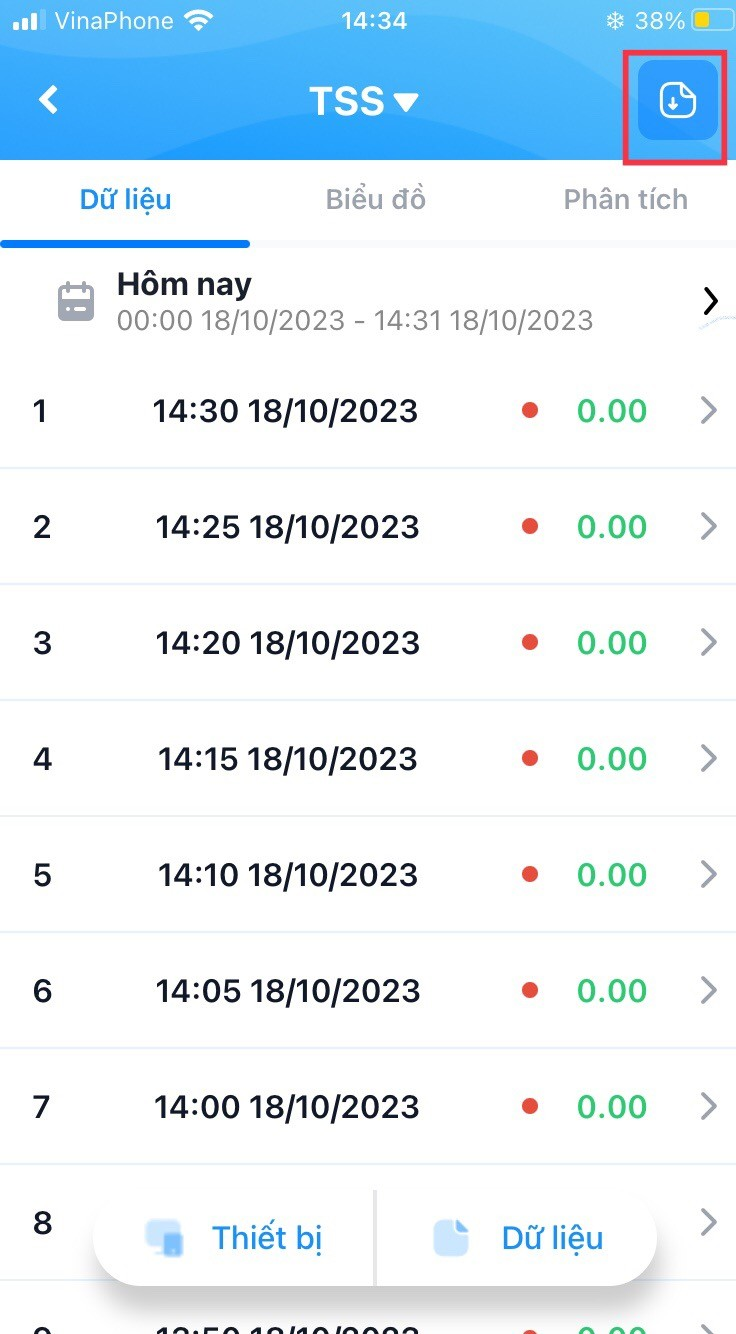
Task: Go back with the top-left arrow
Action: click(x=48, y=100)
